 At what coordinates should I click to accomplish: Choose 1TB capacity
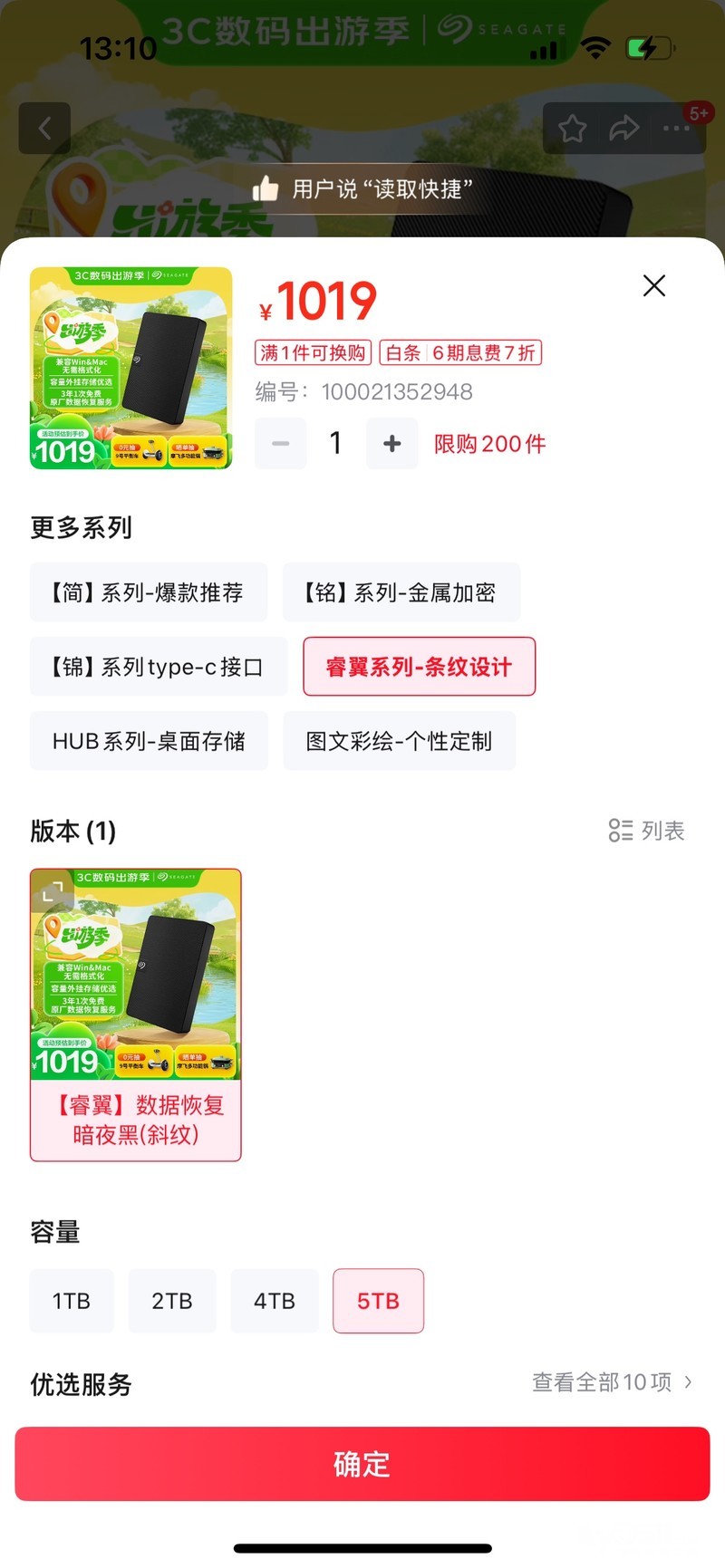[x=72, y=1301]
